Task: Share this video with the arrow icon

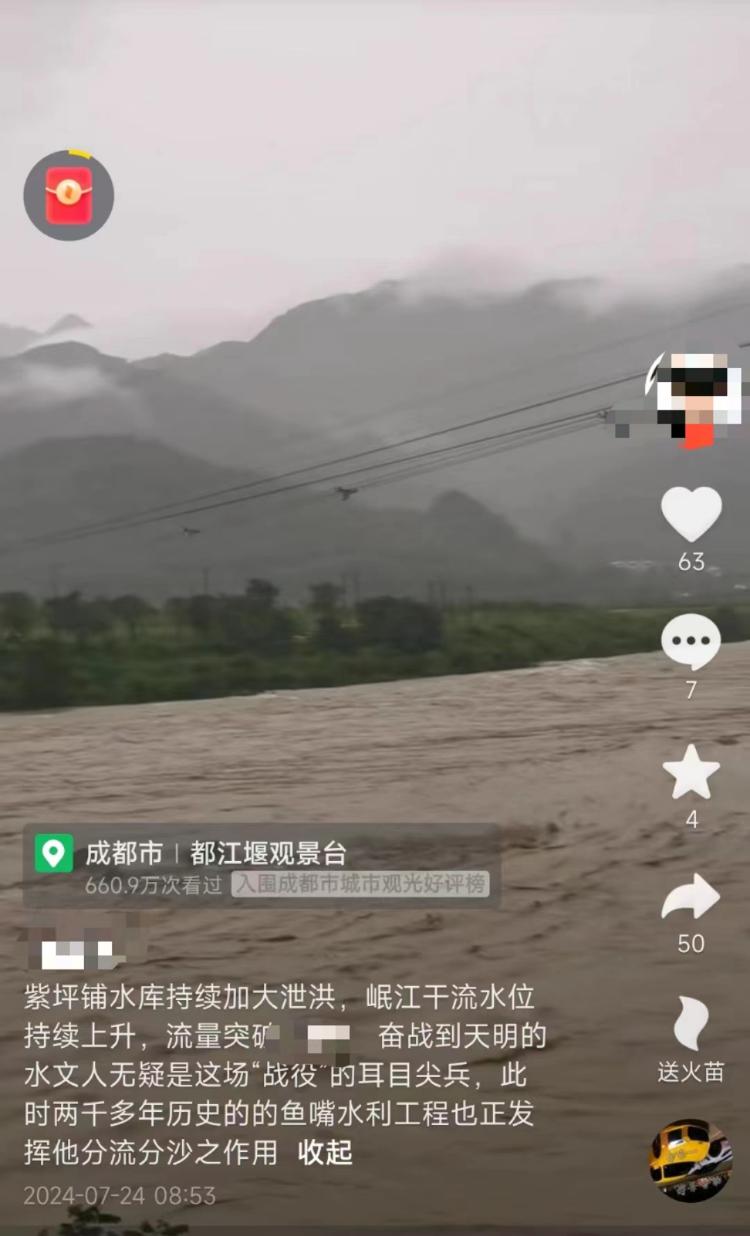Action: tap(691, 897)
